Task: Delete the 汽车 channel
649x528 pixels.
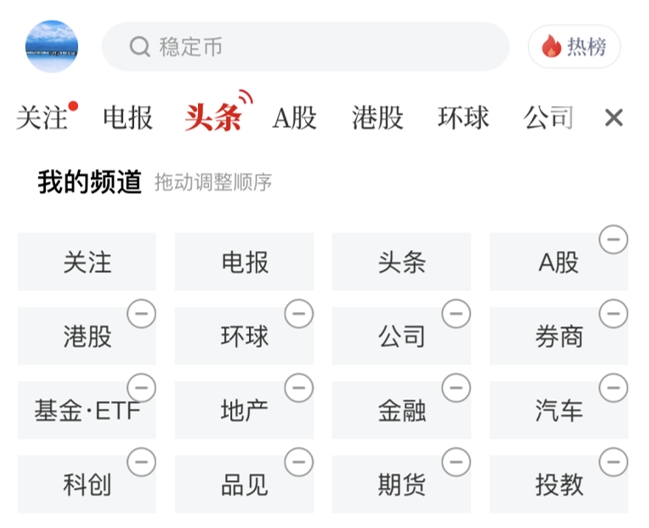Action: pyautogui.click(x=613, y=388)
